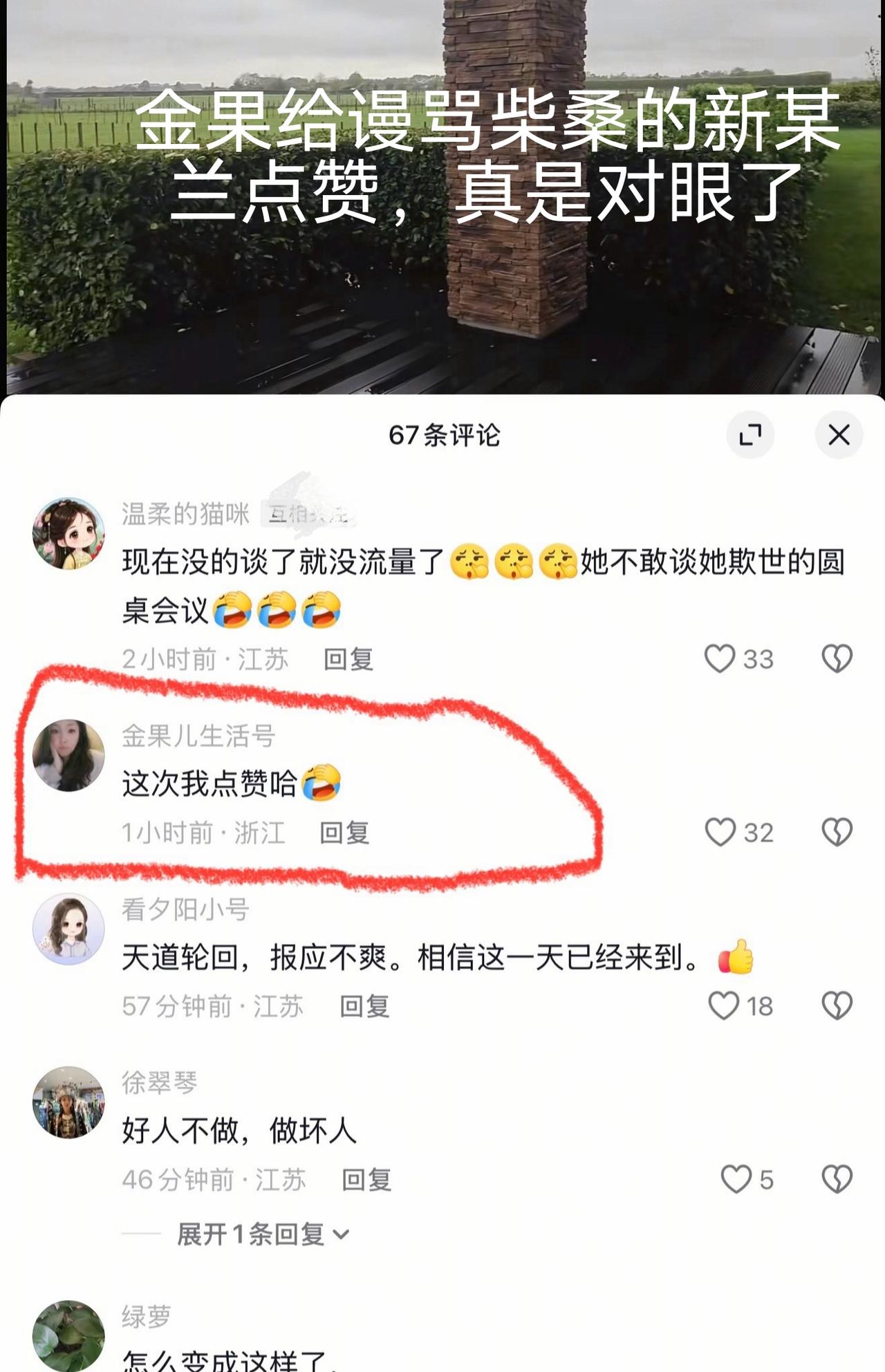Like 温柔的猫咪's comment
Image resolution: width=885 pixels, height=1372 pixels.
click(x=720, y=658)
